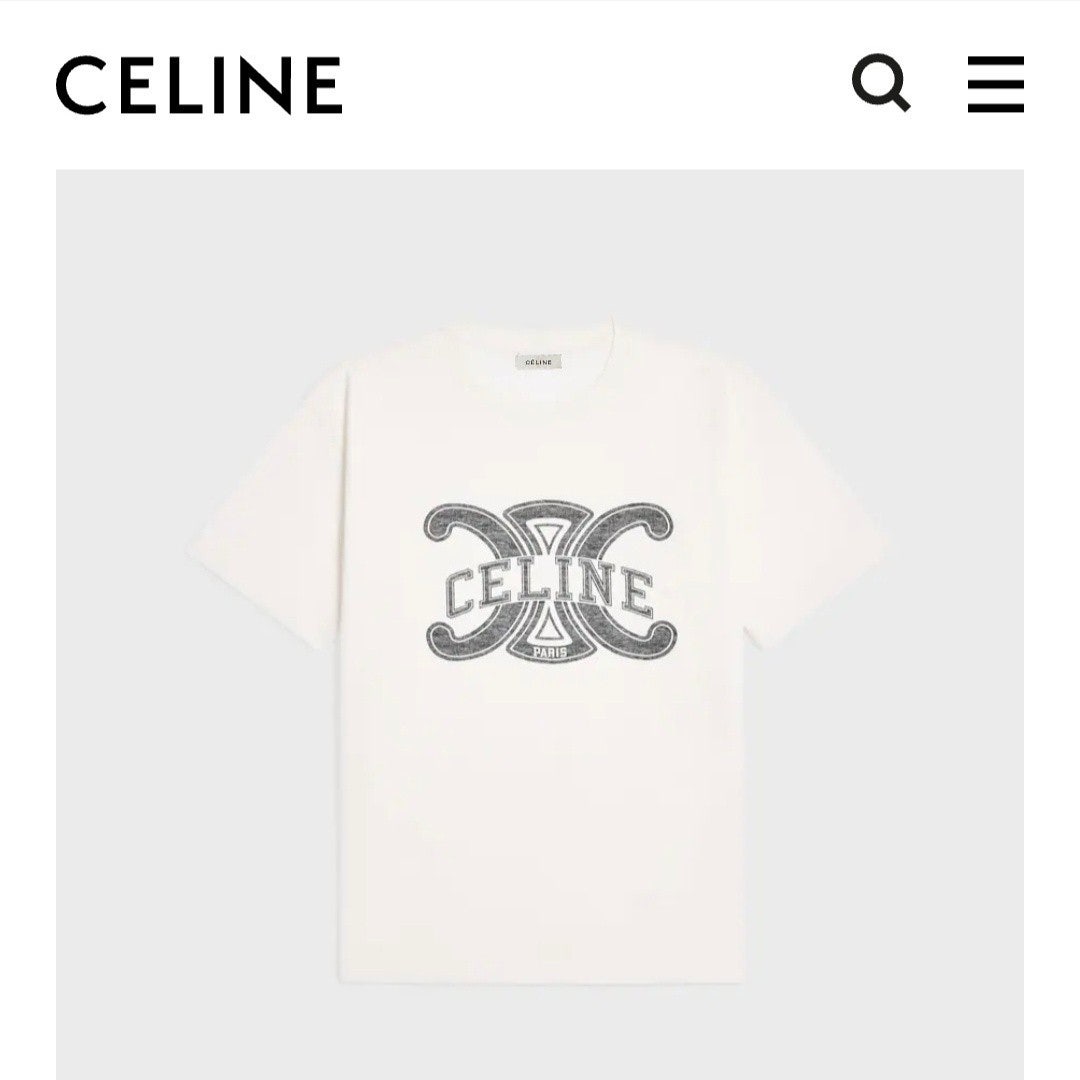Open the search magnifier icon

pos(881,83)
